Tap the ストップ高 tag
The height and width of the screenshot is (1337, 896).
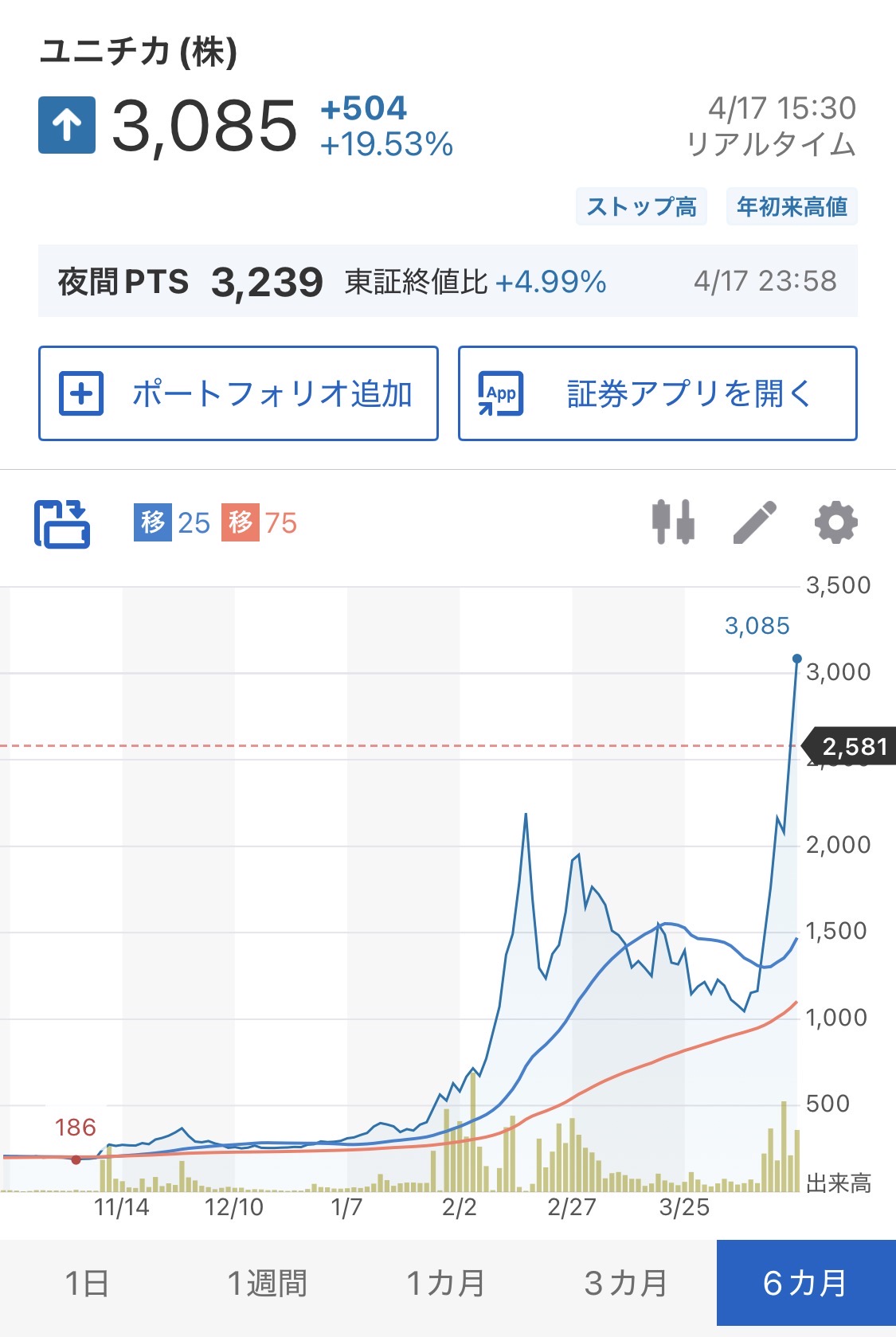point(641,207)
